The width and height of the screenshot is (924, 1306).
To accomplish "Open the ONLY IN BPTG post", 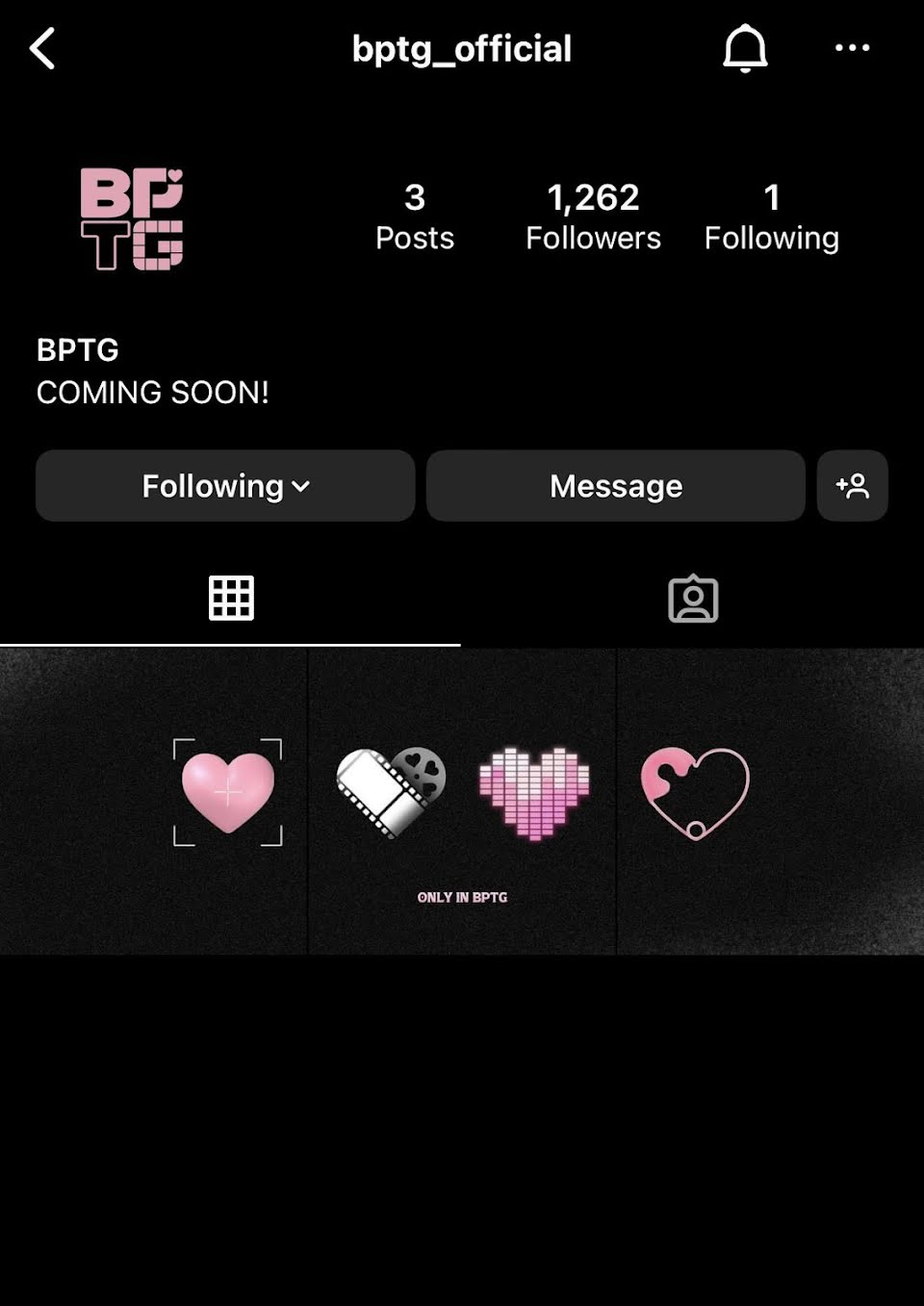I will 462,801.
